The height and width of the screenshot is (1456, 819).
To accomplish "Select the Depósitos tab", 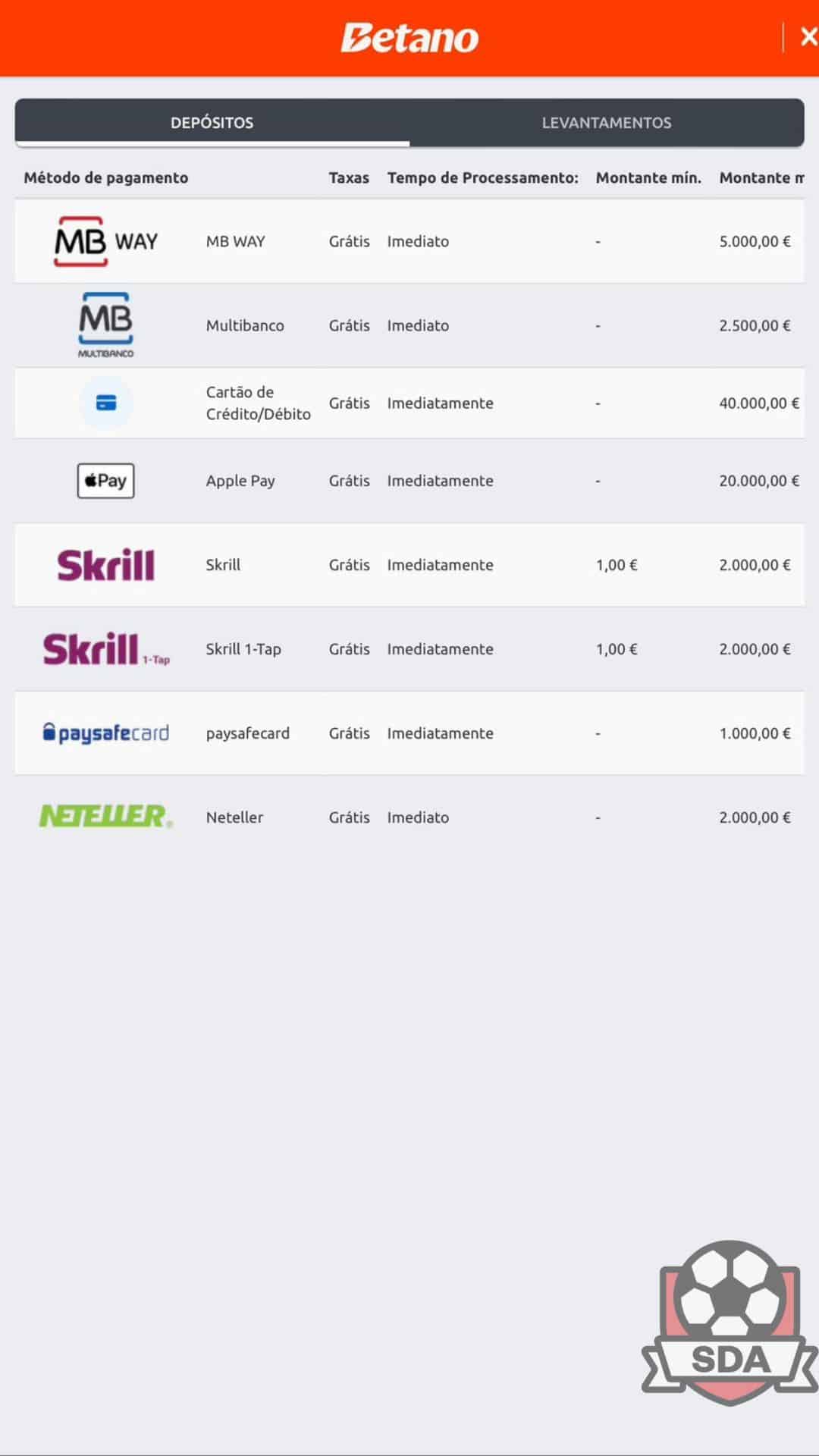I will click(x=212, y=122).
